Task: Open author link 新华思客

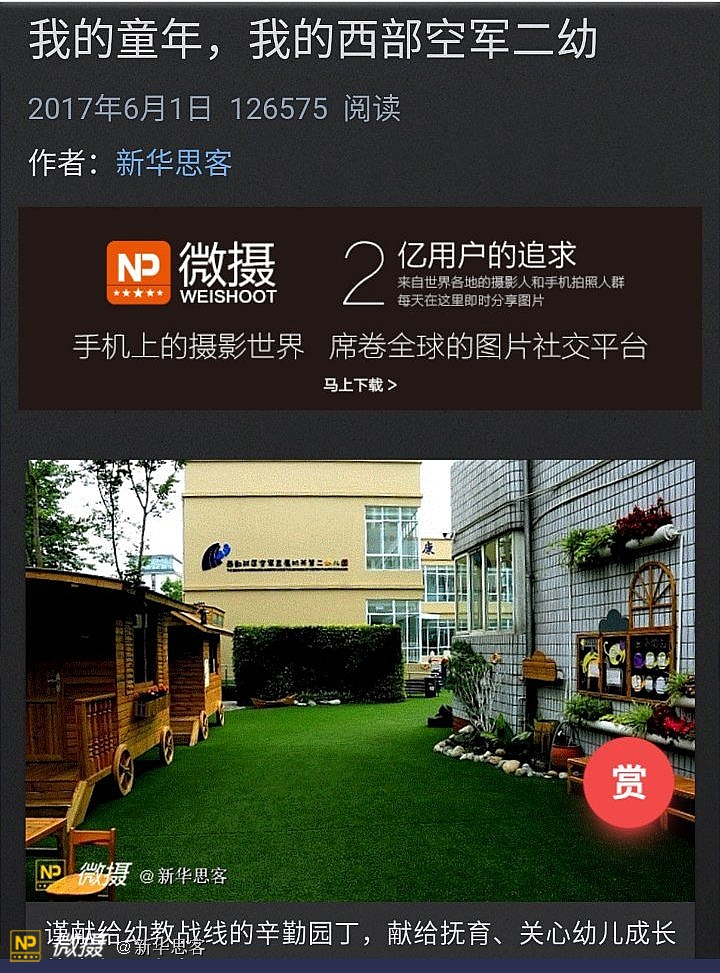Action: tap(173, 163)
